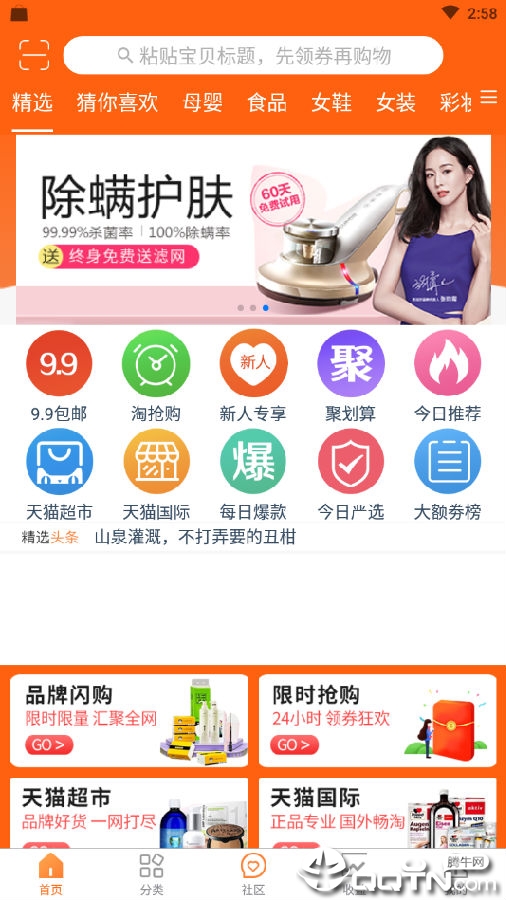Open the 除螨护肤 banner
Viewport: 506px width, 900px height.
click(253, 230)
